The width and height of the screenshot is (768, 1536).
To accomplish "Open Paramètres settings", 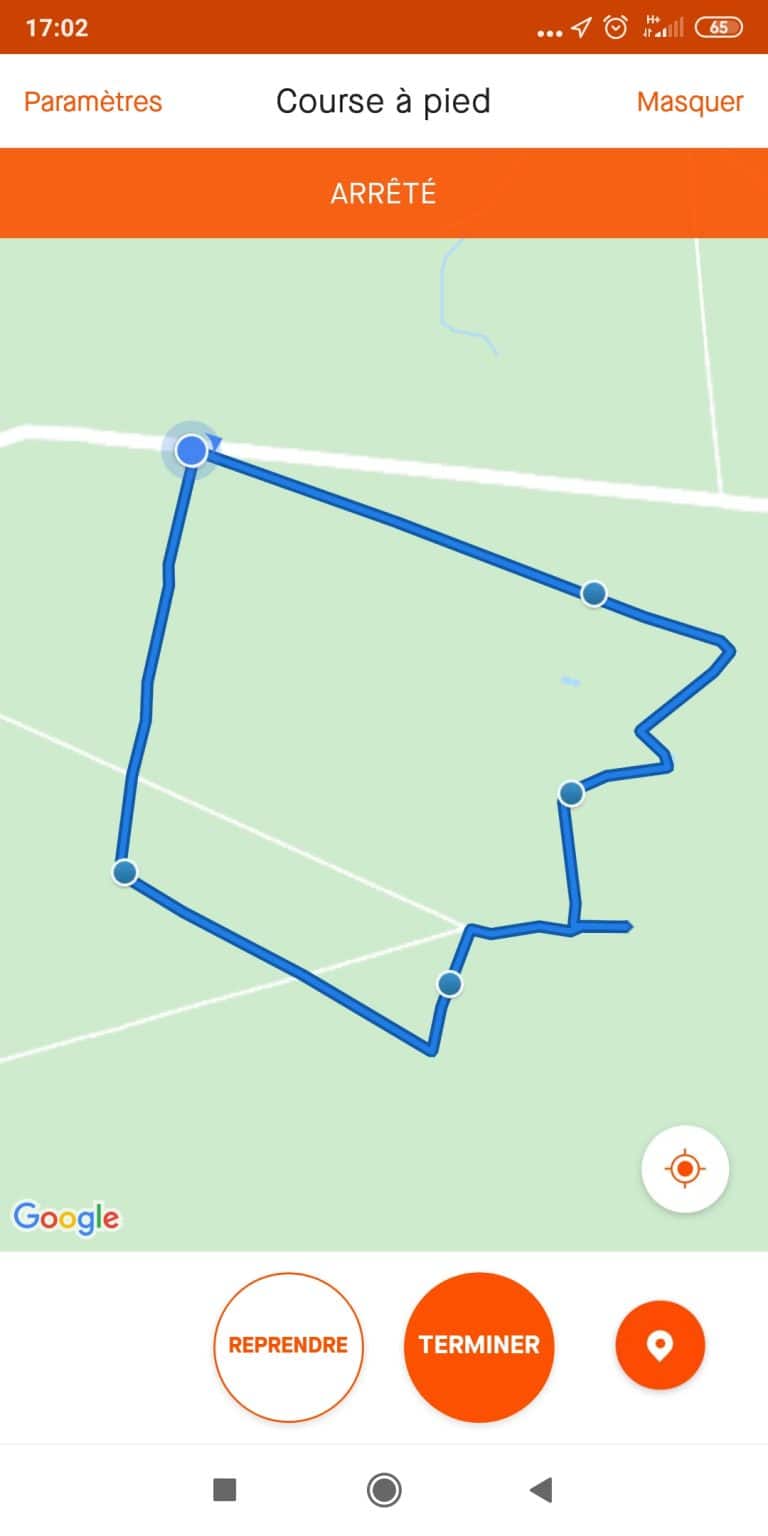I will pyautogui.click(x=93, y=102).
